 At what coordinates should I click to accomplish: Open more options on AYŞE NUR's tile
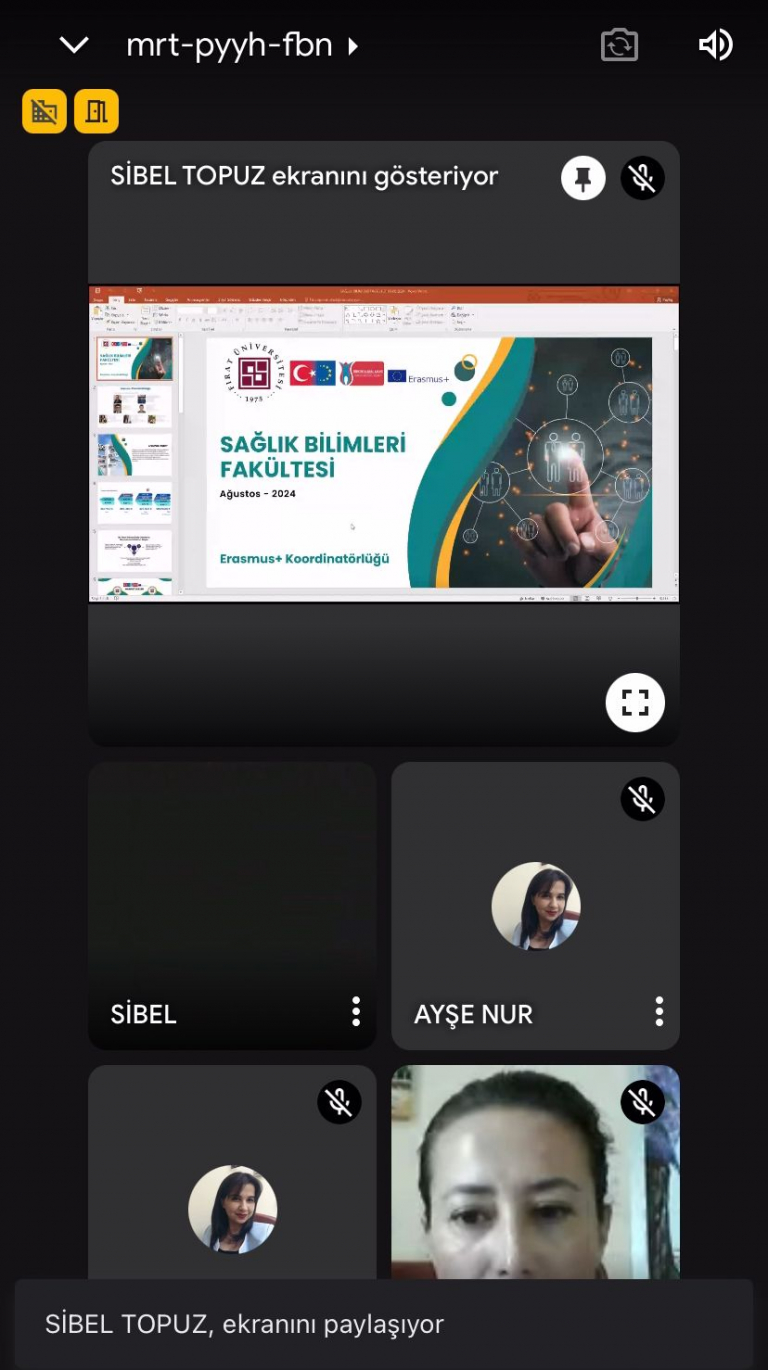point(659,1012)
